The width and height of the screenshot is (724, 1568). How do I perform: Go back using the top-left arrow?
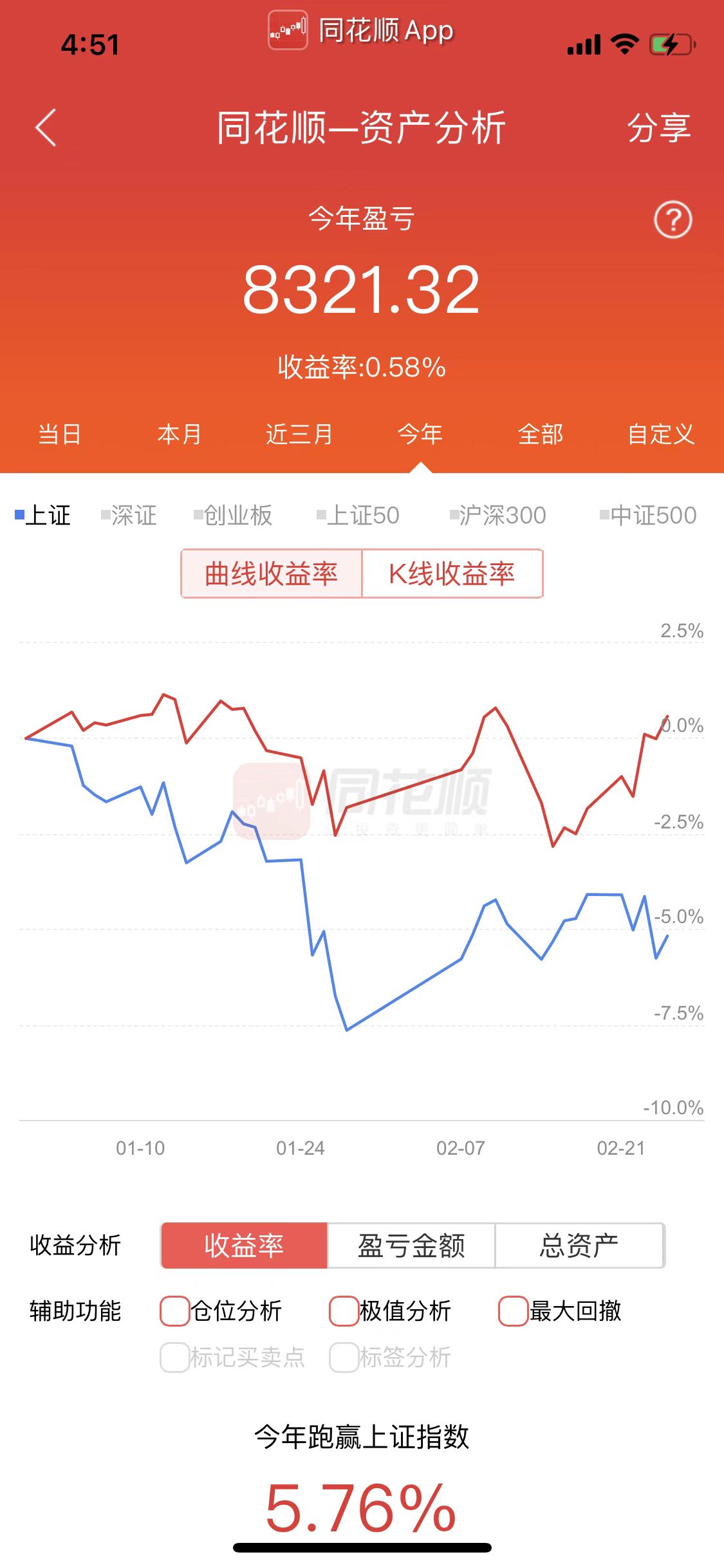(46, 127)
